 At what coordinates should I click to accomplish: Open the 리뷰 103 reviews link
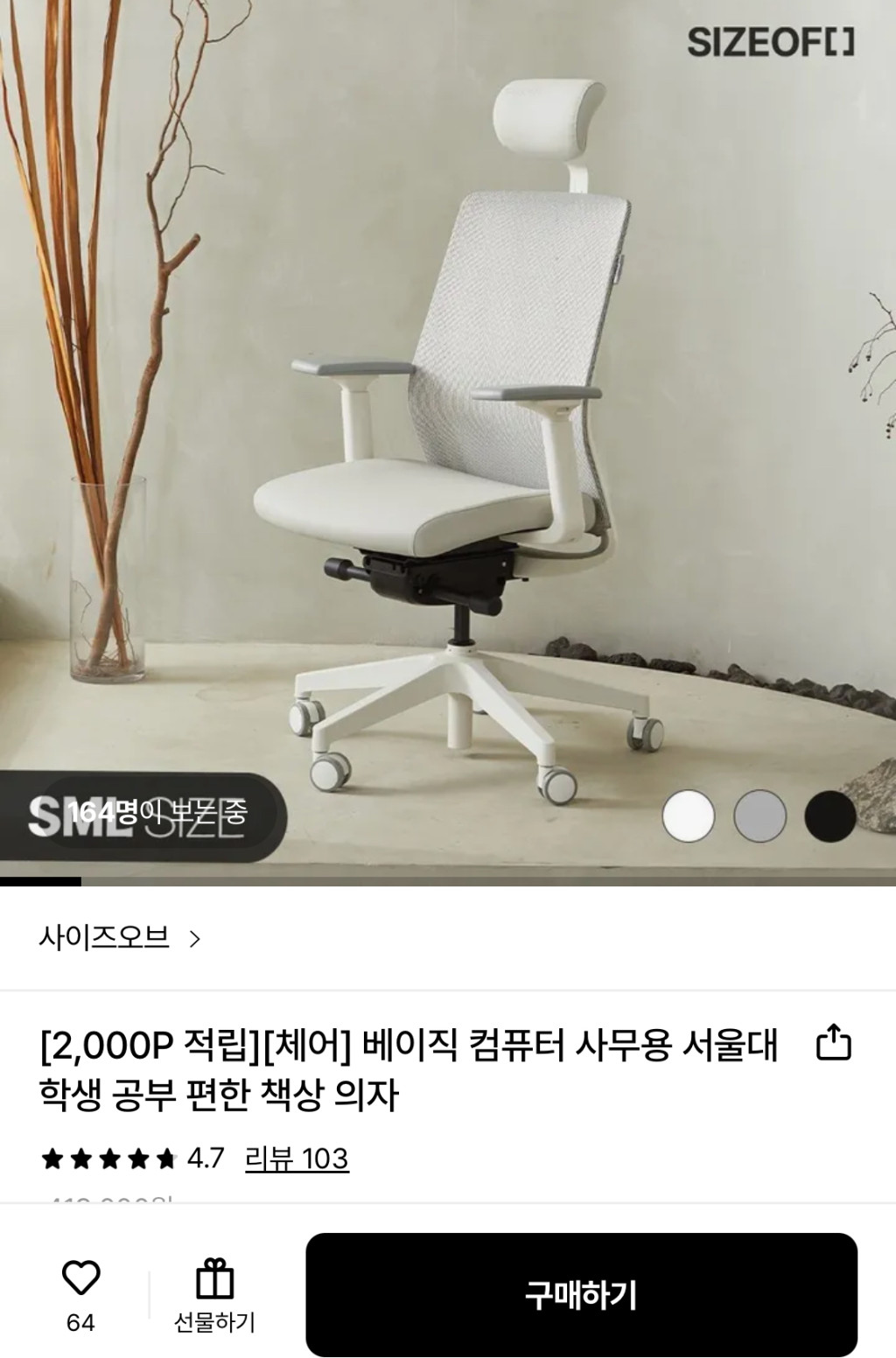pyautogui.click(x=297, y=1158)
